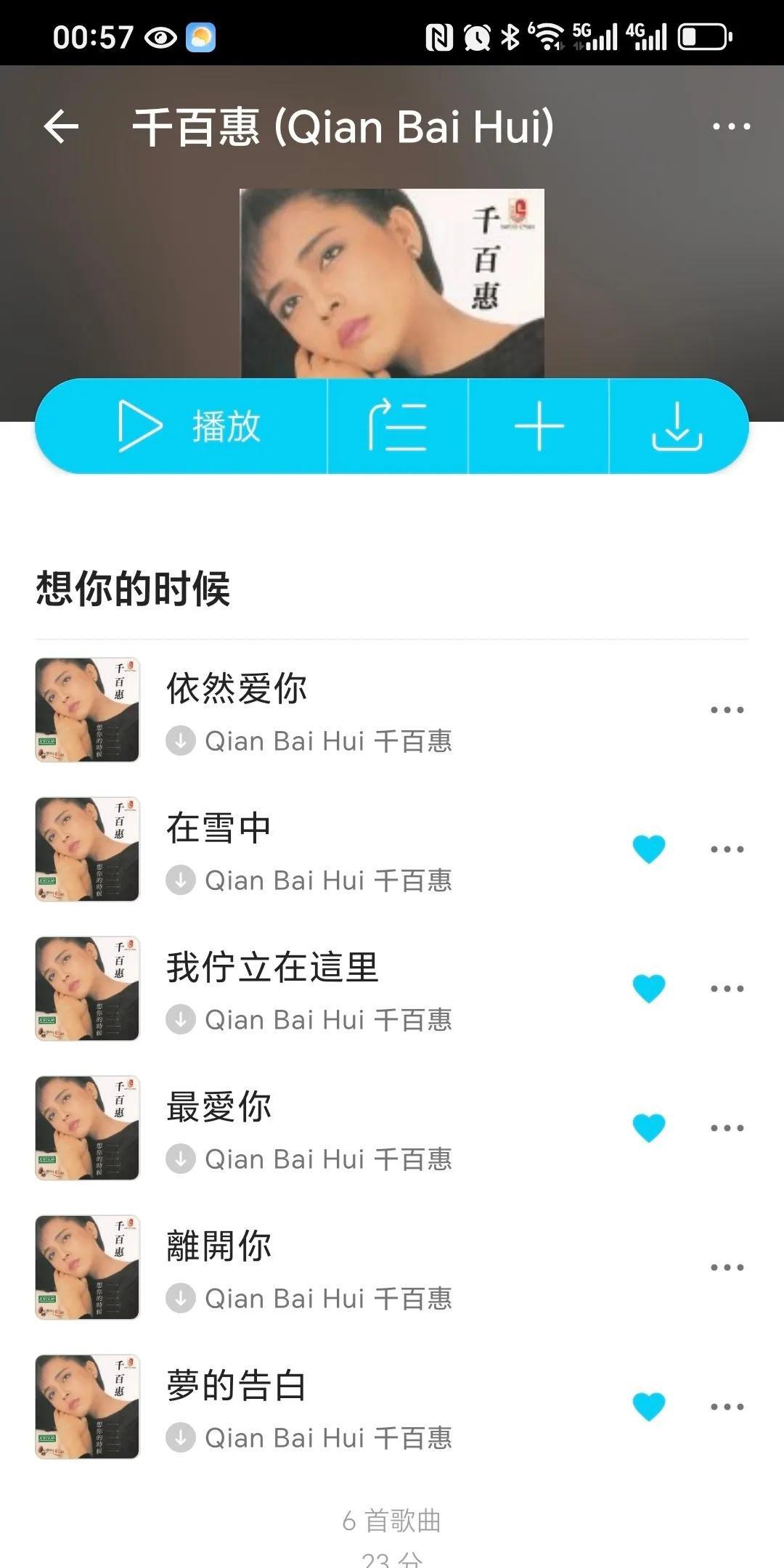Show more options for 我伫立在這里
Image resolution: width=784 pixels, height=1568 pixels.
click(727, 989)
